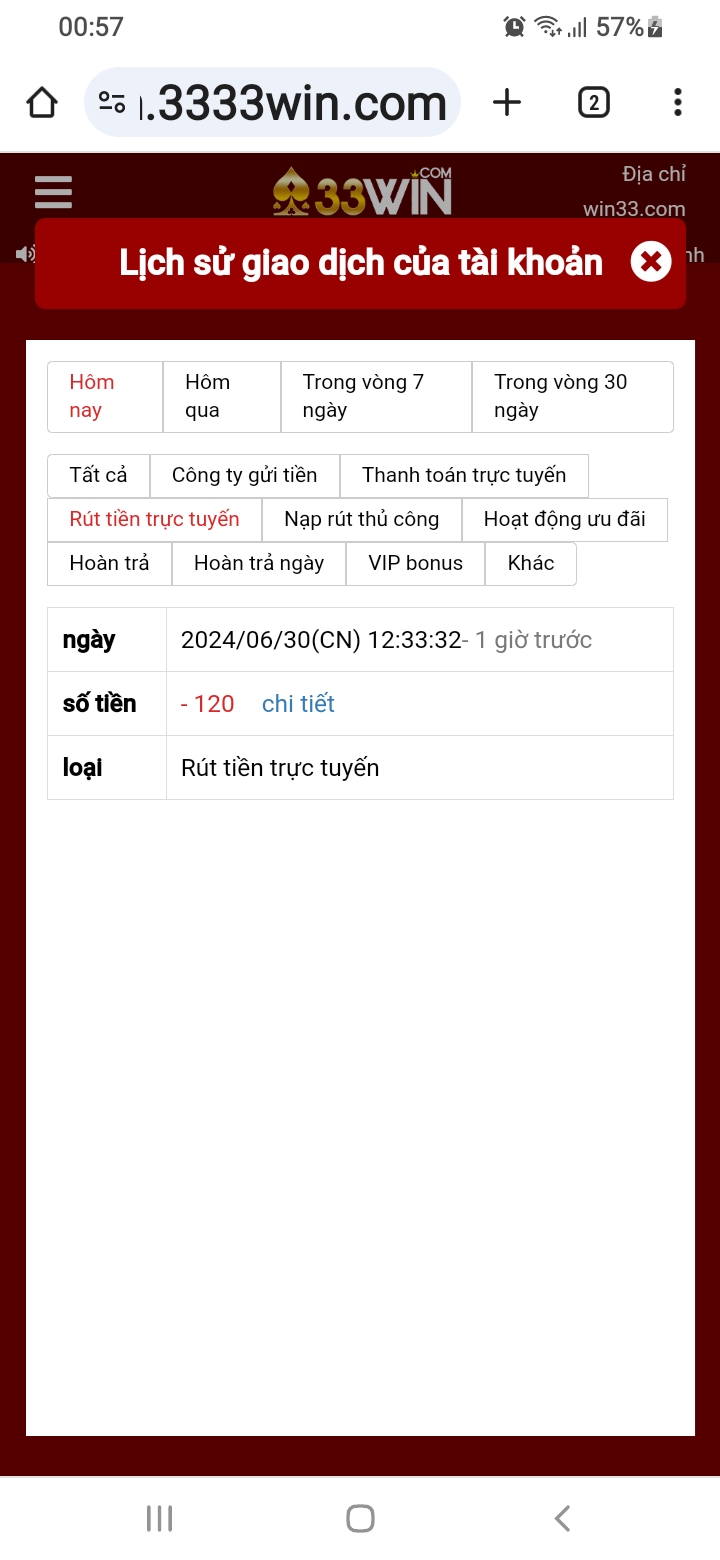The image size is (720, 1560).
Task: Open the browser tab switcher
Action: (x=593, y=102)
